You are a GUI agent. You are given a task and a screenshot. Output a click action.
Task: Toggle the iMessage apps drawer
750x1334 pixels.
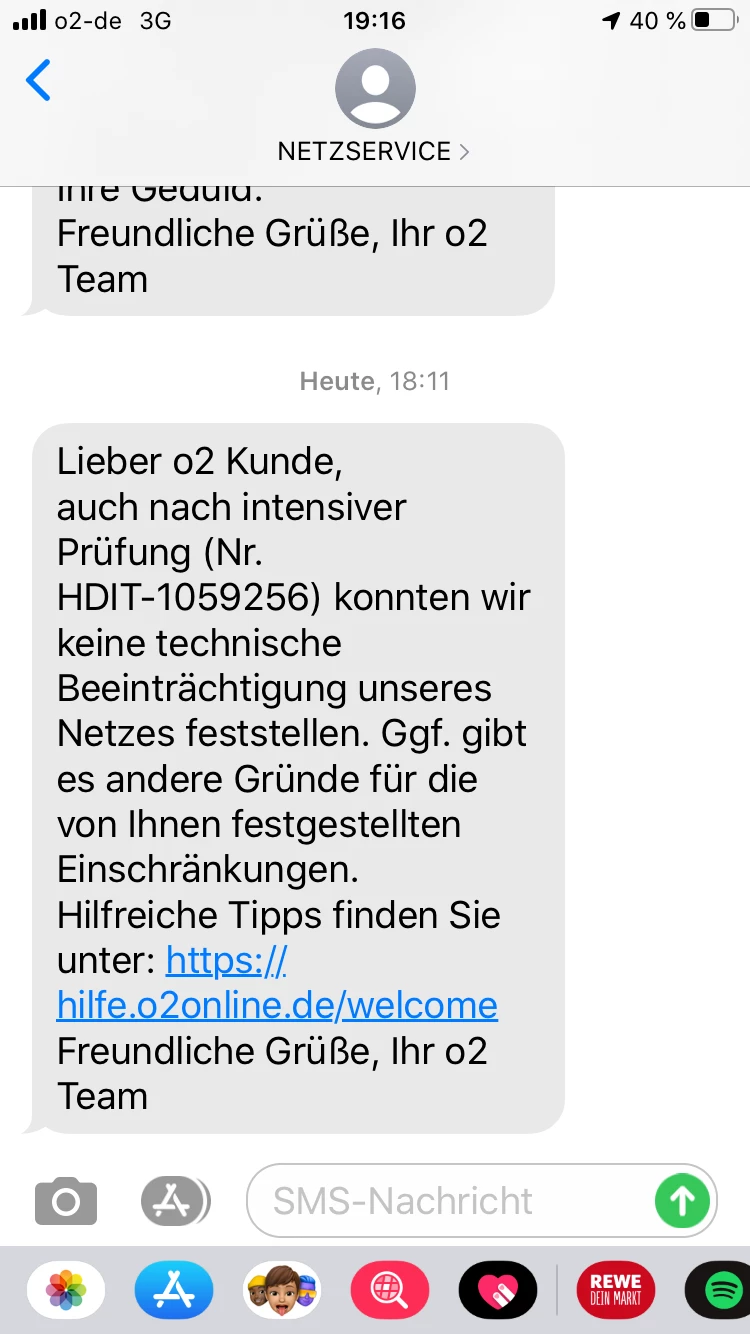[175, 1201]
